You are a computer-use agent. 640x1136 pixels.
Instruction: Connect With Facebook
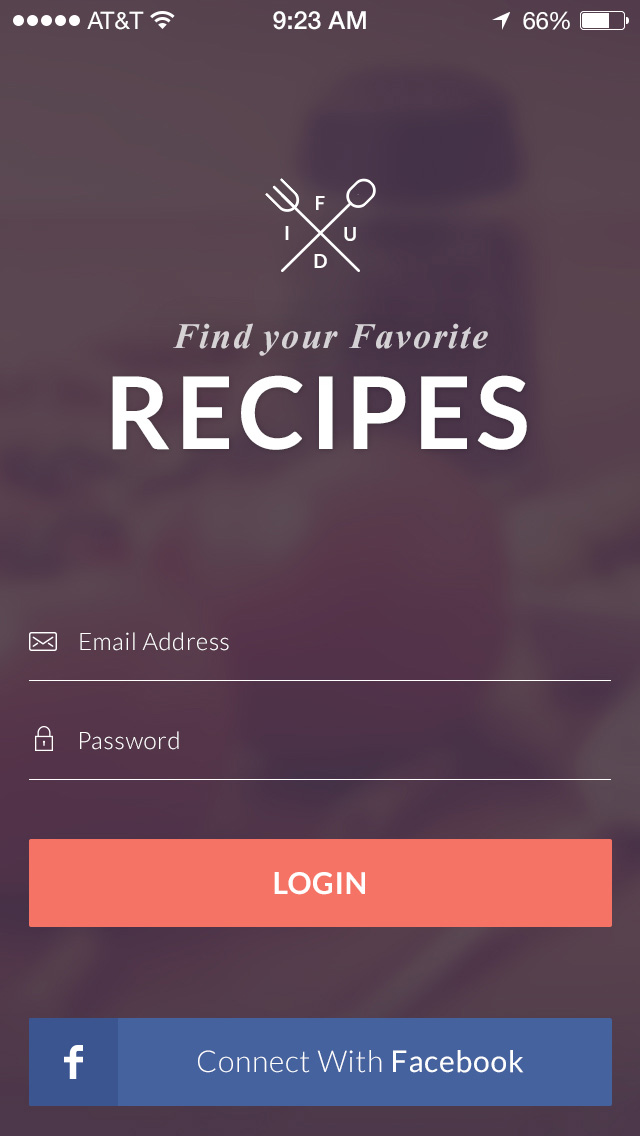pyautogui.click(x=320, y=1062)
